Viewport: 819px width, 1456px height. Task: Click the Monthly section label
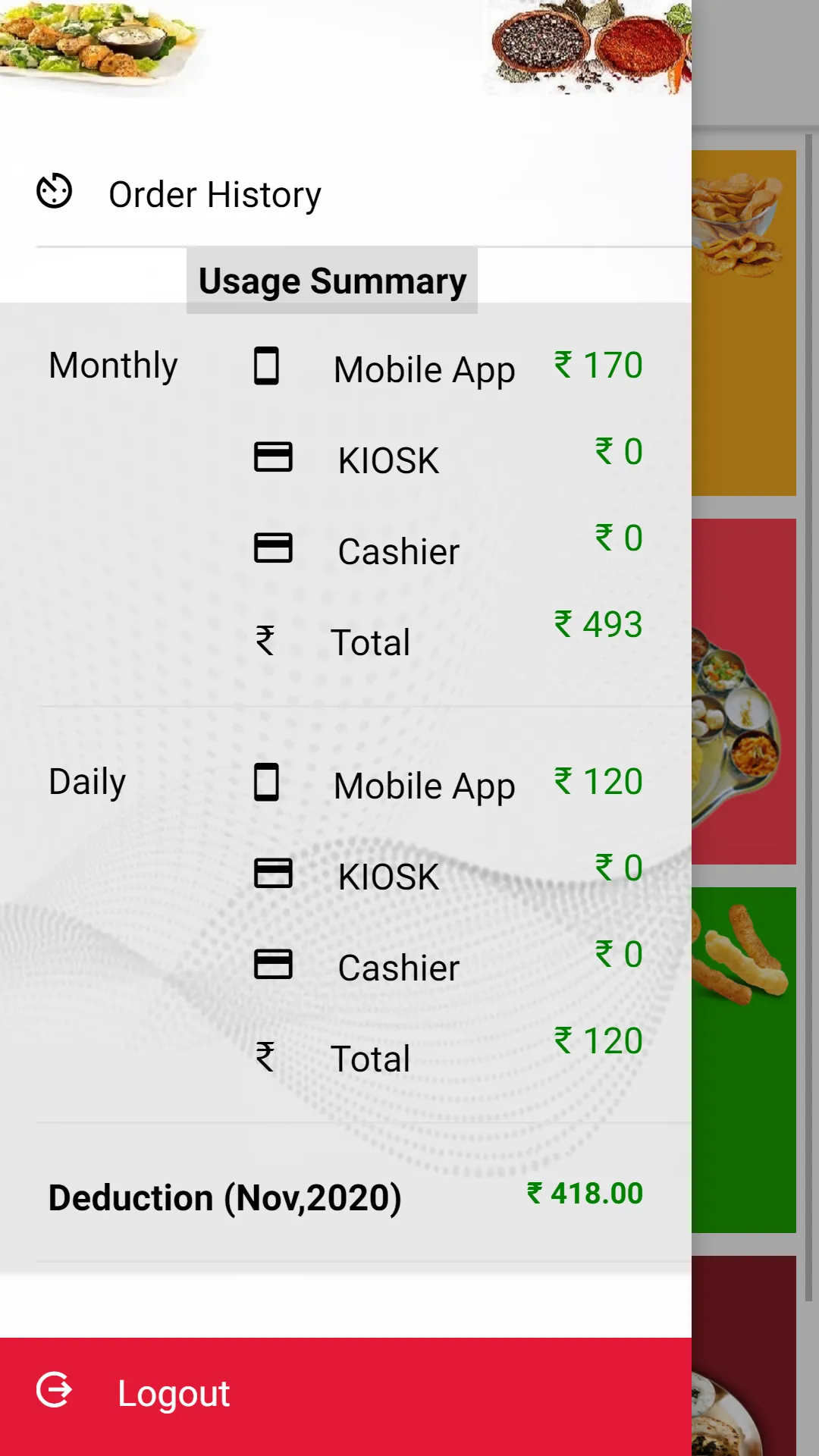coord(112,364)
